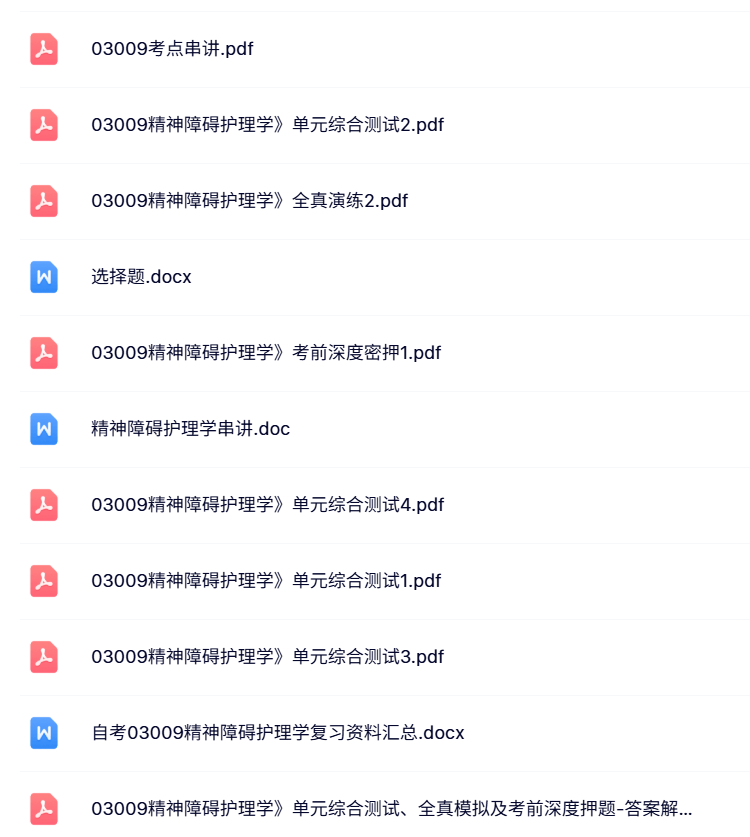Open 单元综合测试3.pdf document

pyautogui.click(x=267, y=657)
